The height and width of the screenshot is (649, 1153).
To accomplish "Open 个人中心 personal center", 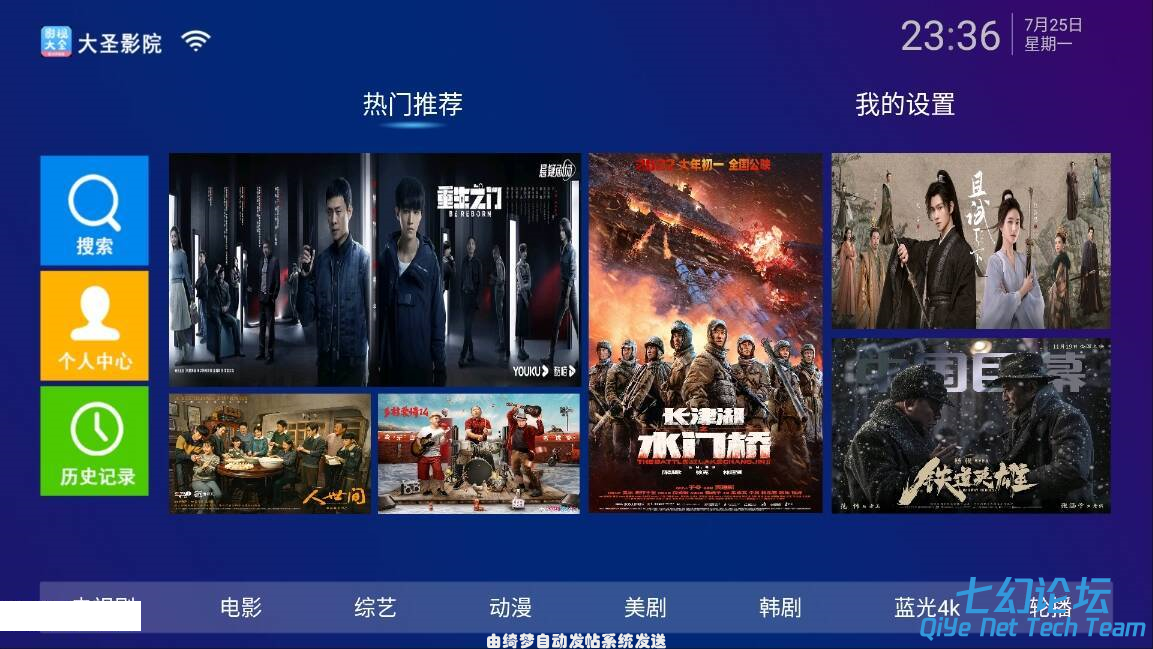I will (94, 326).
